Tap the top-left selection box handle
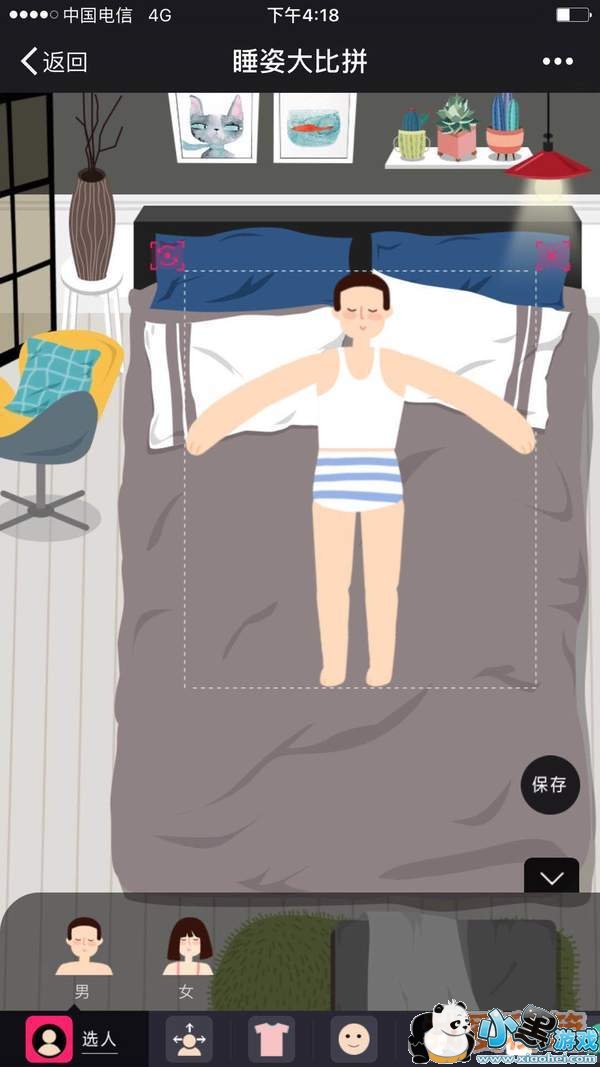 (x=167, y=256)
